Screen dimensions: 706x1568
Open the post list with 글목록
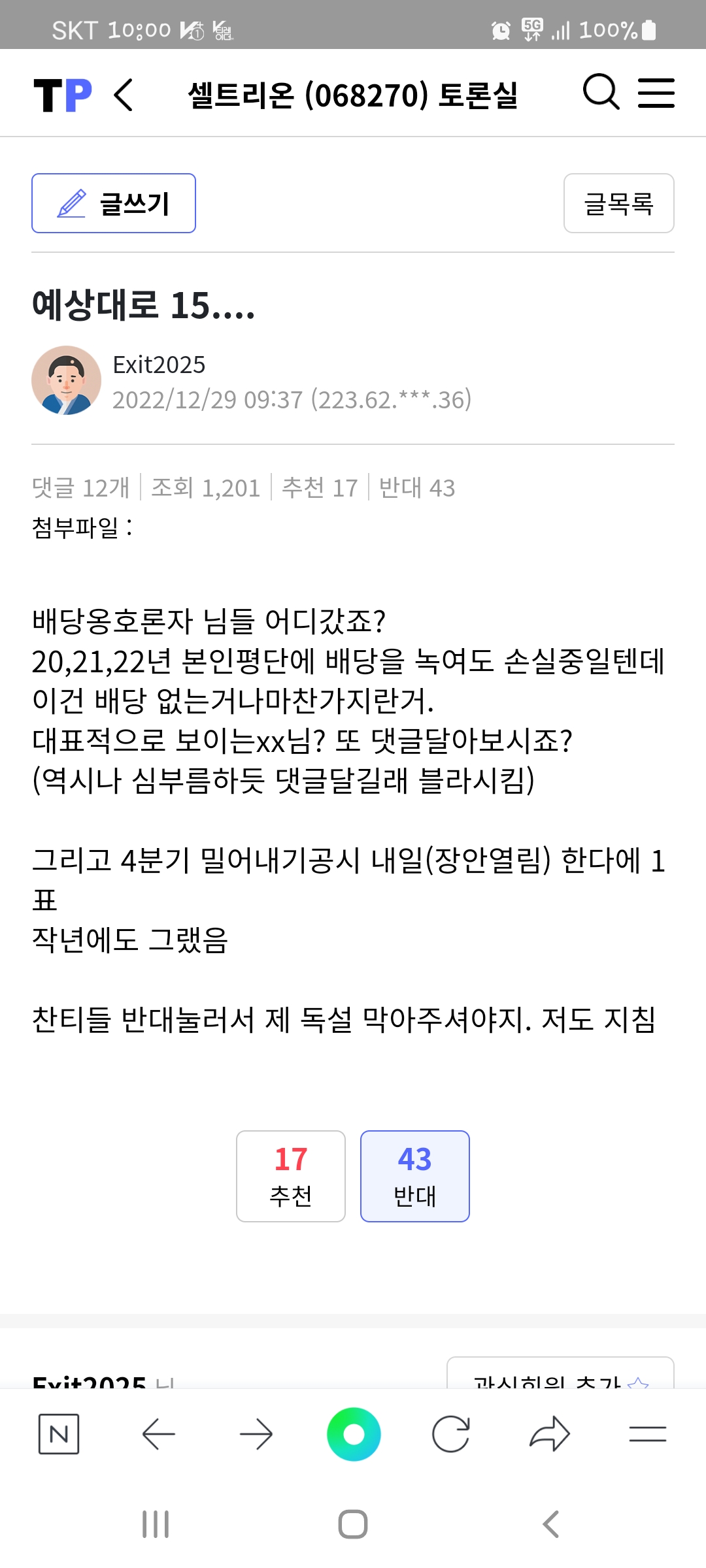(x=618, y=203)
